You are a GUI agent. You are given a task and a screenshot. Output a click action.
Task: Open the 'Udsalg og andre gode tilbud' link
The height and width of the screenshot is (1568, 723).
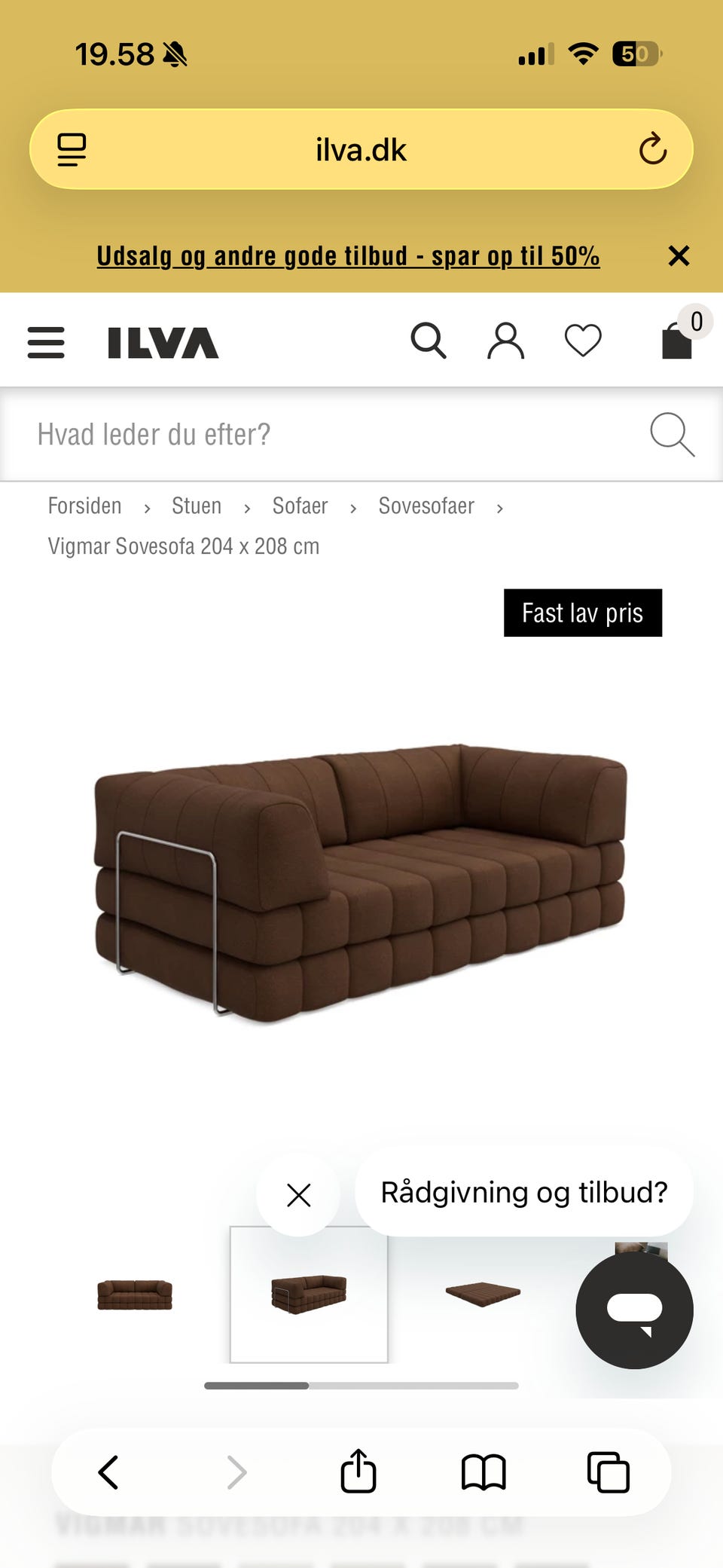[x=347, y=255]
